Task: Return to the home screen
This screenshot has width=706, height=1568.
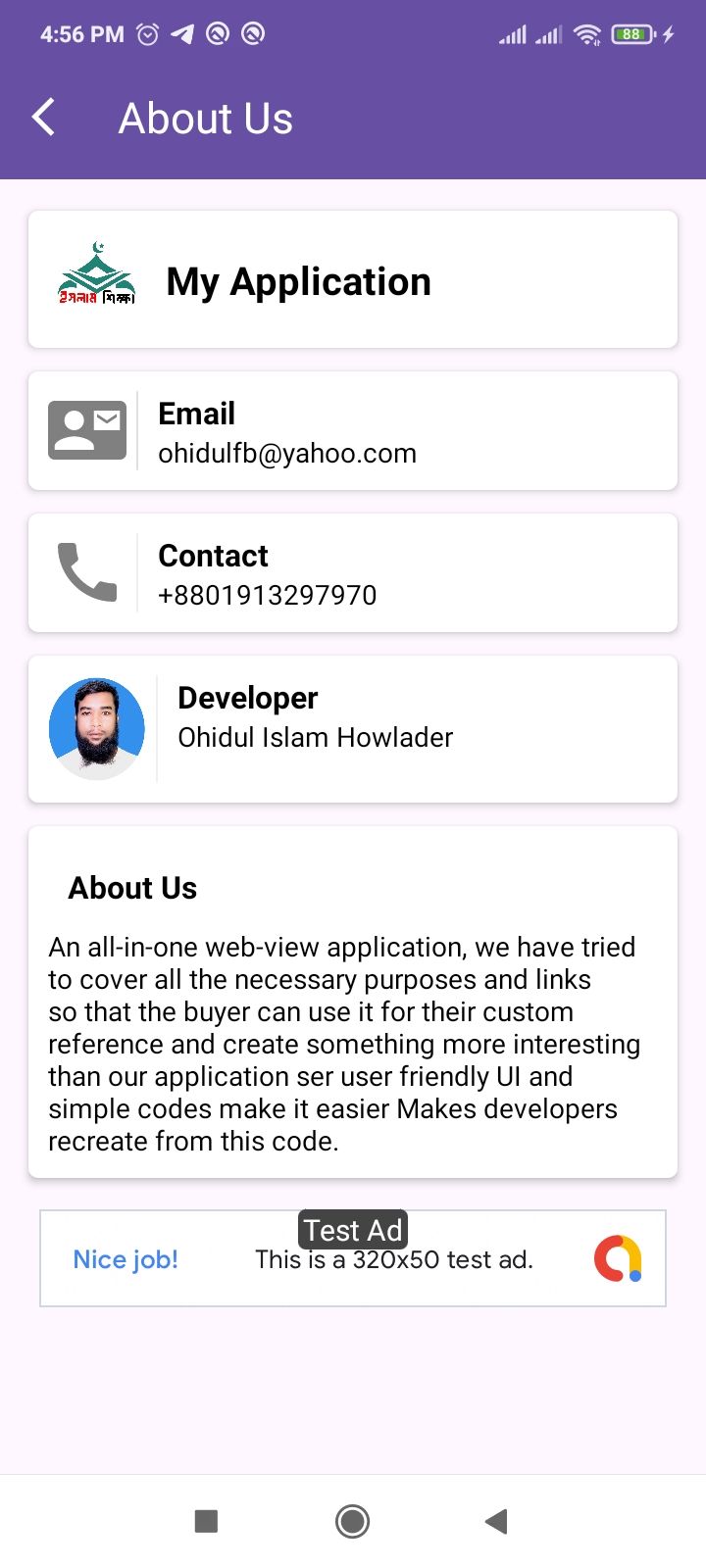Action: (352, 1521)
